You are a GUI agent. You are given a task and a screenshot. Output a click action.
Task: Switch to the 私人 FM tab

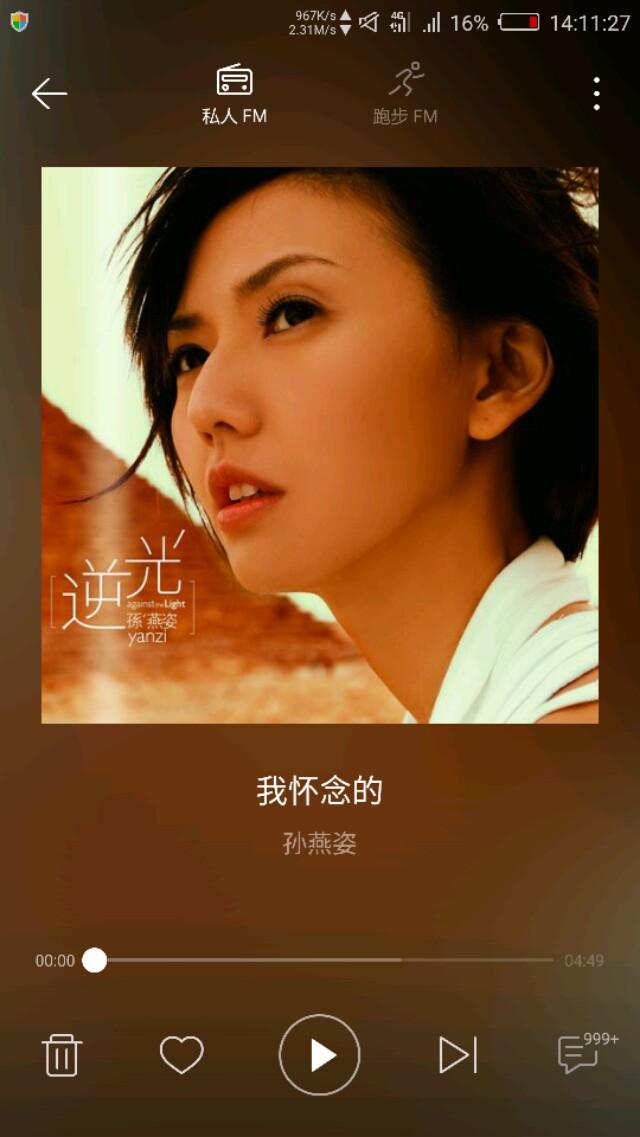click(235, 94)
